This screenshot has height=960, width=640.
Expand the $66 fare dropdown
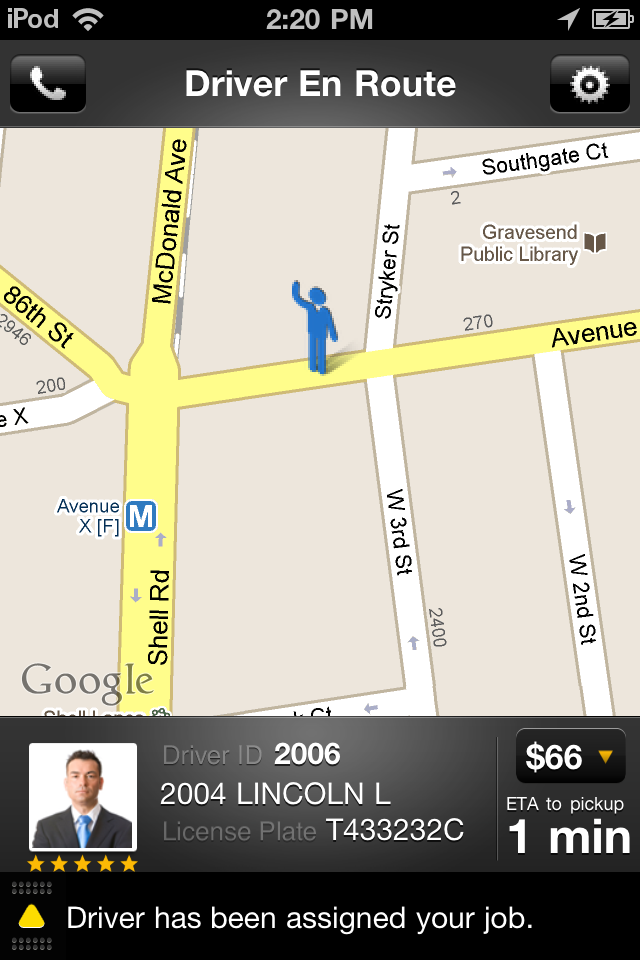click(x=570, y=757)
